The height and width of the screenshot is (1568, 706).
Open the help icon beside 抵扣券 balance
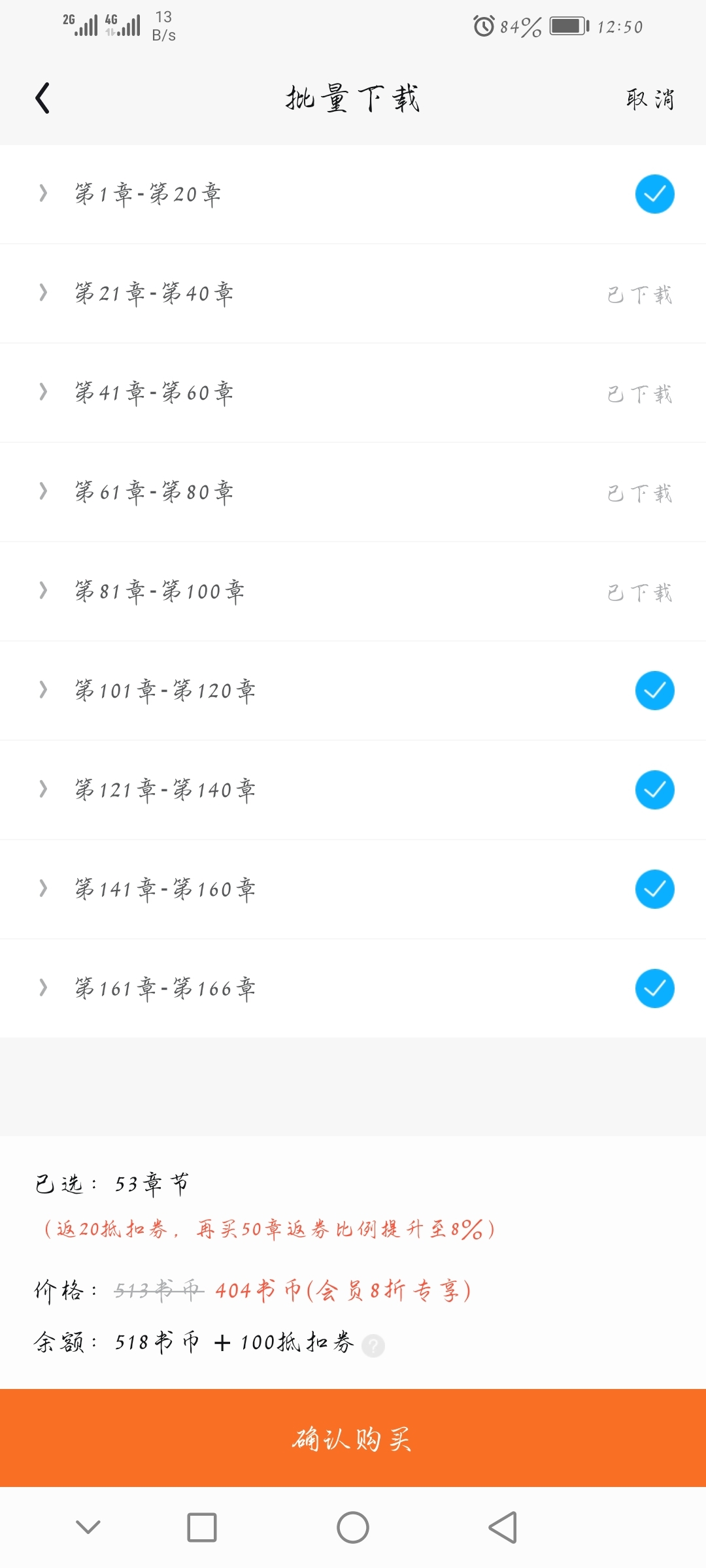click(373, 1345)
